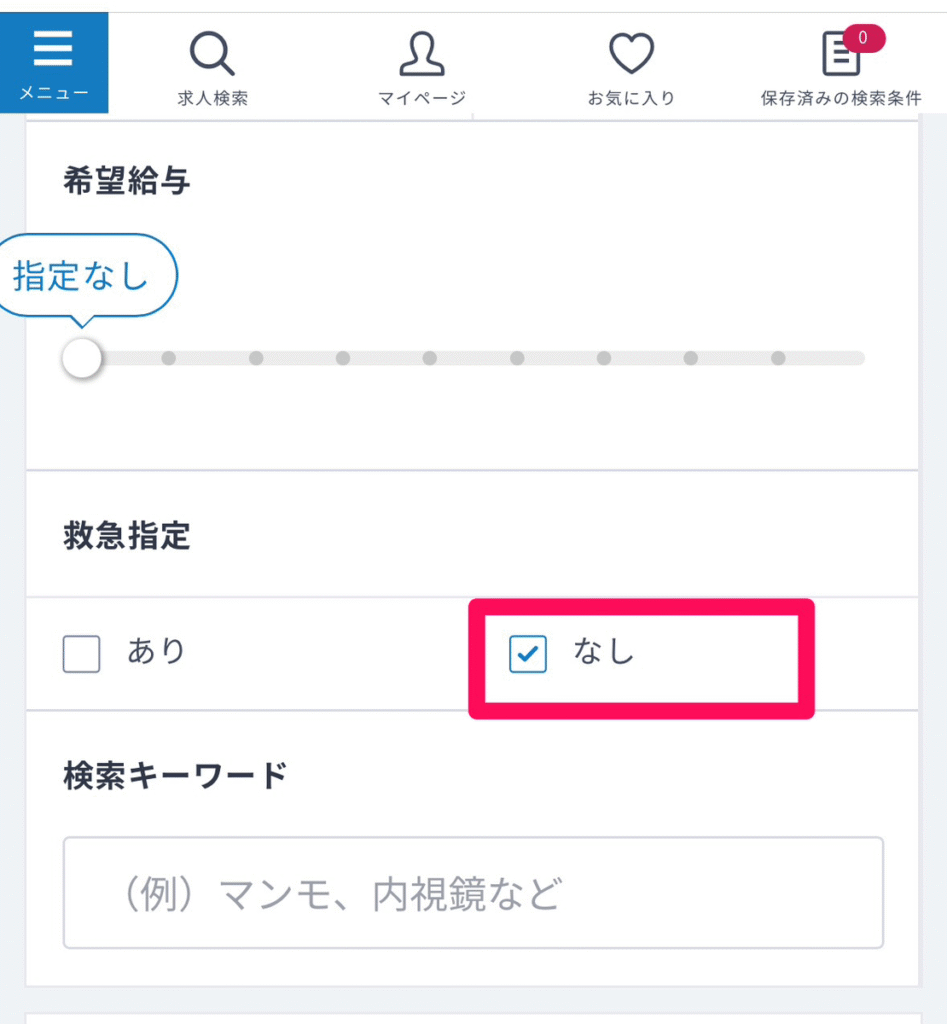This screenshot has width=947, height=1024.
Task: Tap the 希望給与 salary slider handle
Action: click(x=82, y=358)
